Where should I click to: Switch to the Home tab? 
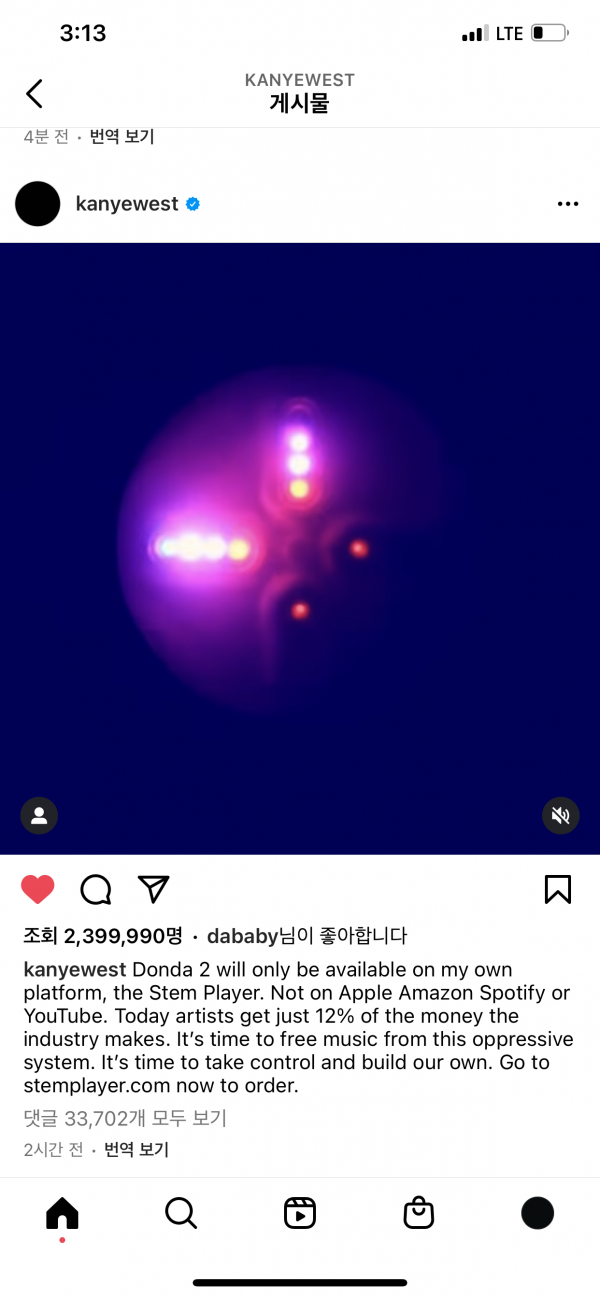(x=62, y=1213)
